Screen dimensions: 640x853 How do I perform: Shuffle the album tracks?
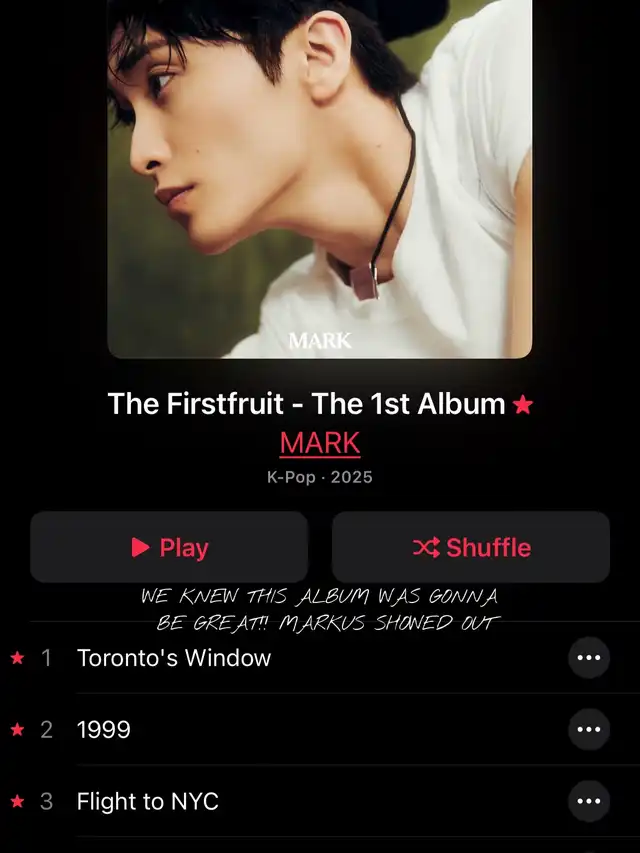[x=471, y=547]
